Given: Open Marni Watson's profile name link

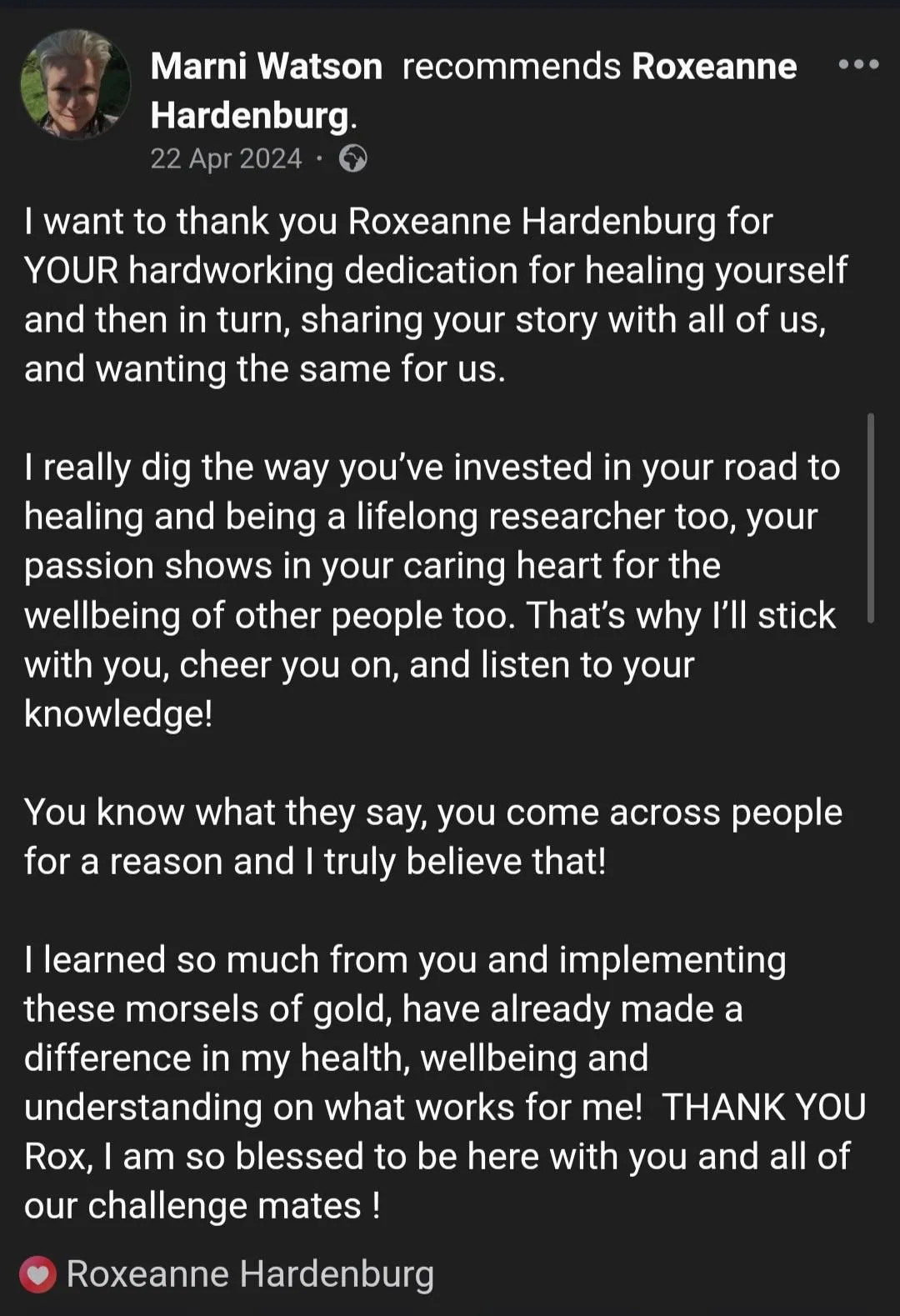Looking at the screenshot, I should pyautogui.click(x=266, y=67).
